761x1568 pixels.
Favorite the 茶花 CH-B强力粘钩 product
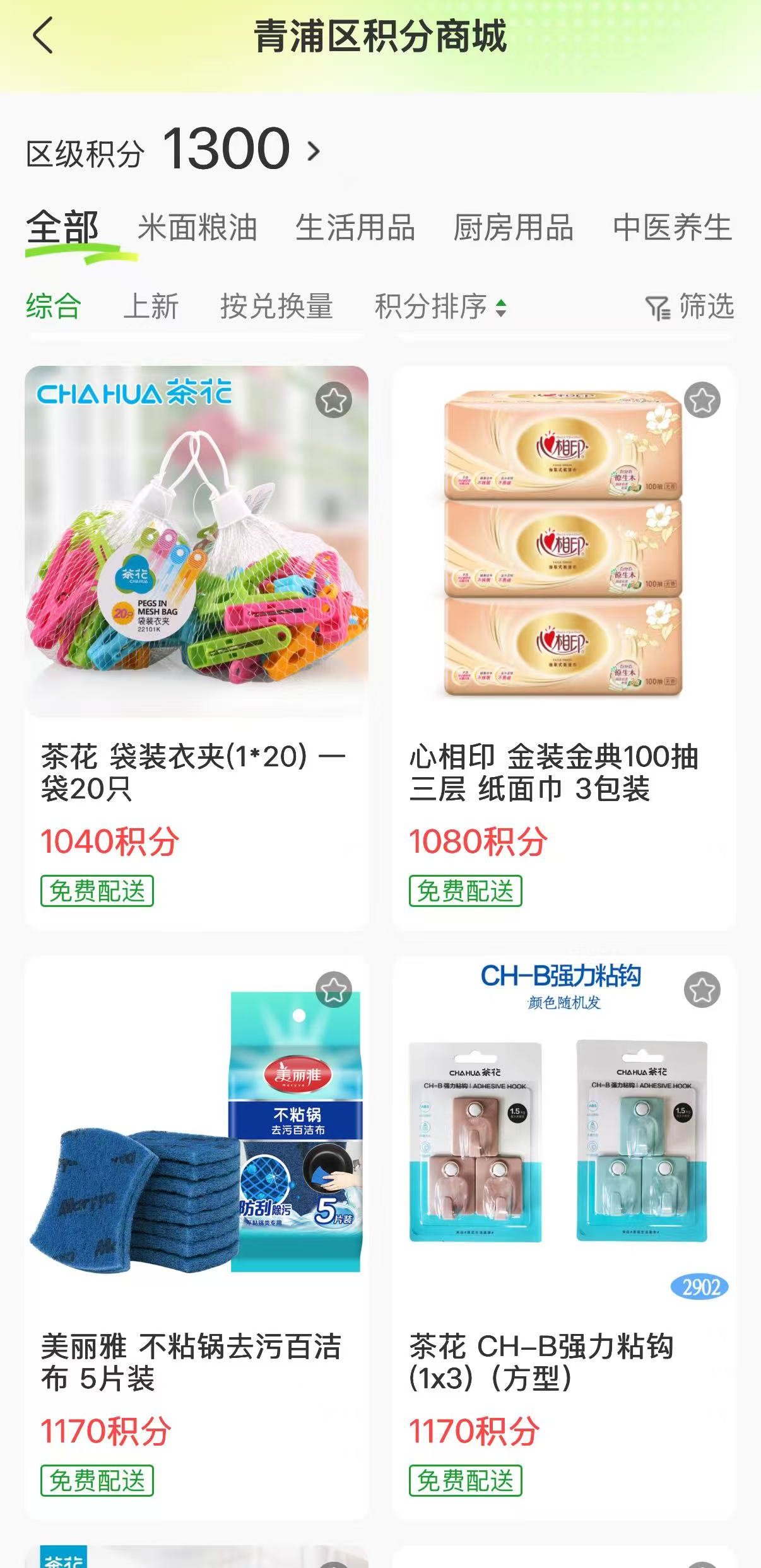pos(702,990)
